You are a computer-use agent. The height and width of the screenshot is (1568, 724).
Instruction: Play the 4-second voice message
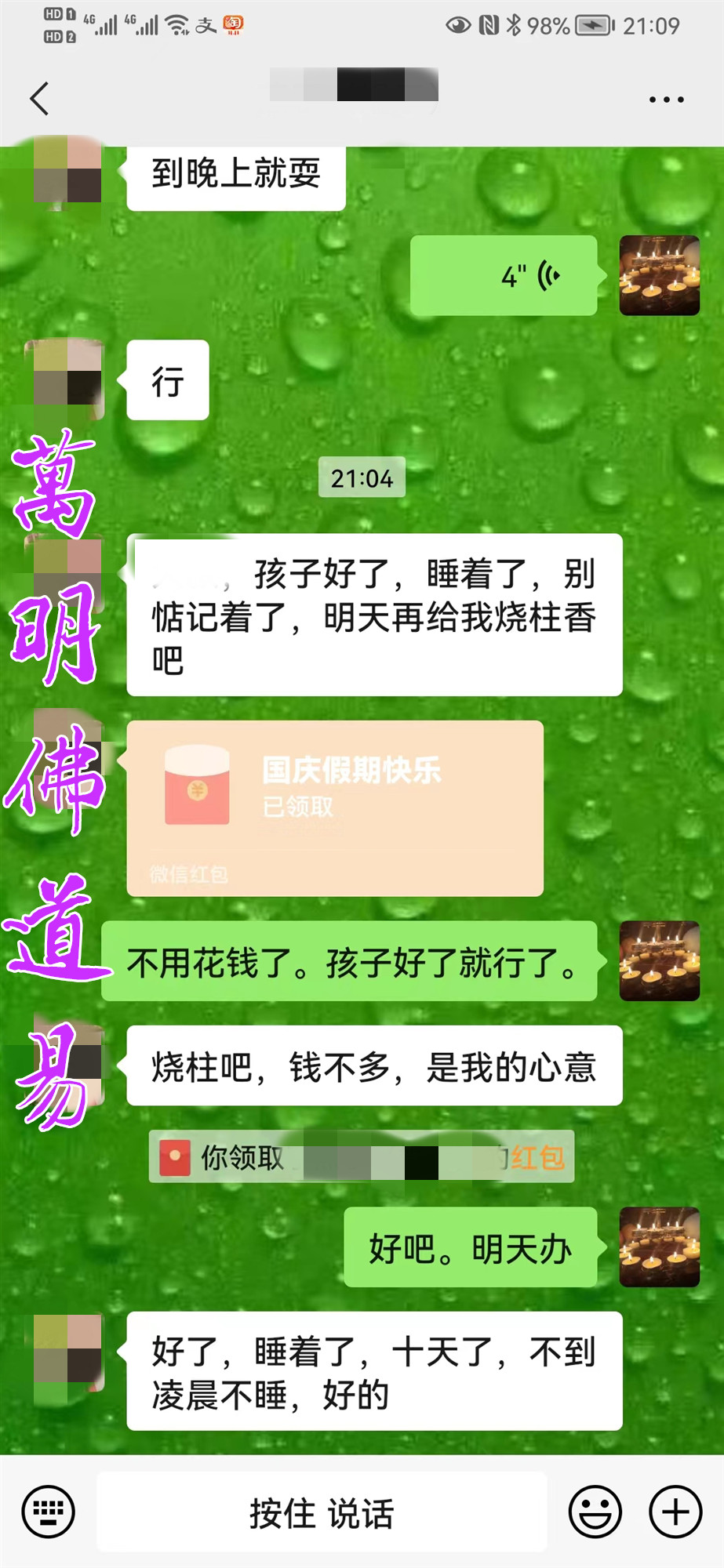pyautogui.click(x=504, y=276)
